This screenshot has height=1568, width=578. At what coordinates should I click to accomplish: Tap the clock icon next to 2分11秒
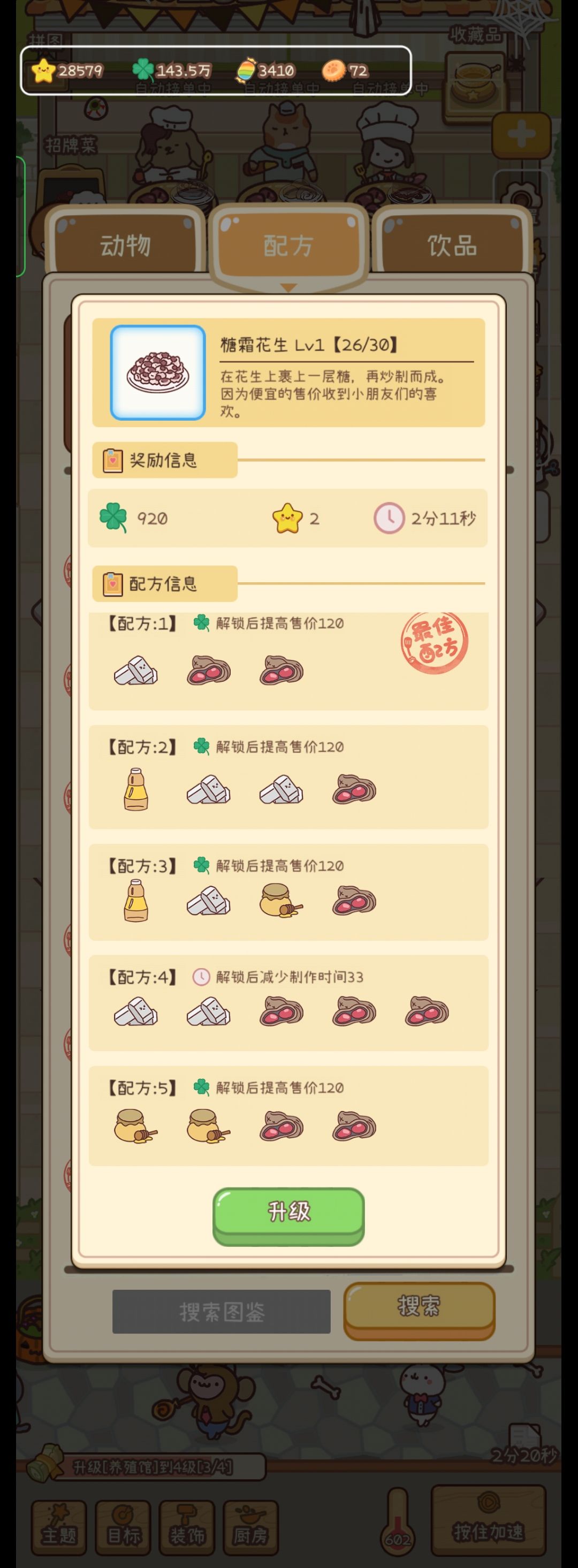click(x=391, y=518)
